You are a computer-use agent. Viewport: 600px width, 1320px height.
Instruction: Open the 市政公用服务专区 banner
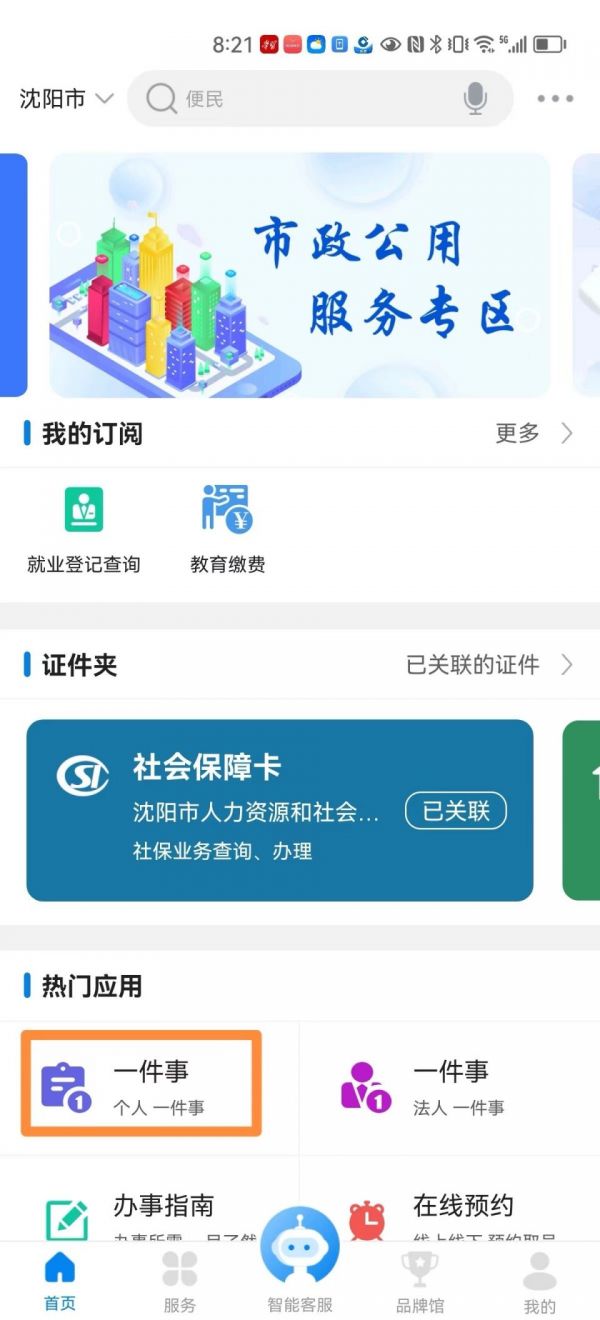pos(299,275)
